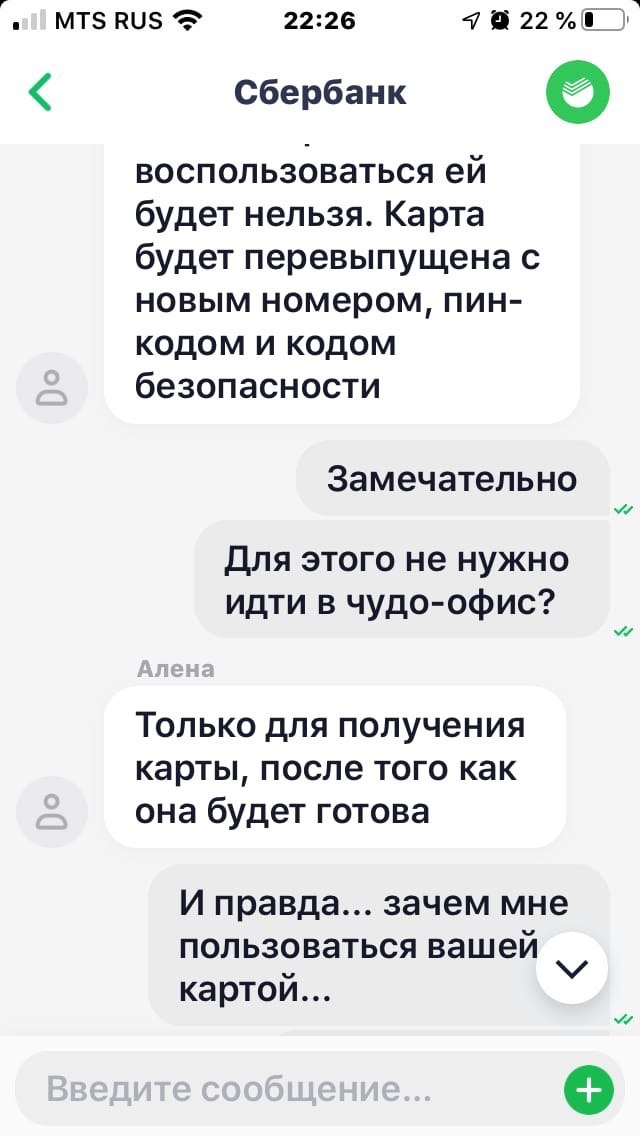Open the Sberbank logo icon in header

point(576,94)
